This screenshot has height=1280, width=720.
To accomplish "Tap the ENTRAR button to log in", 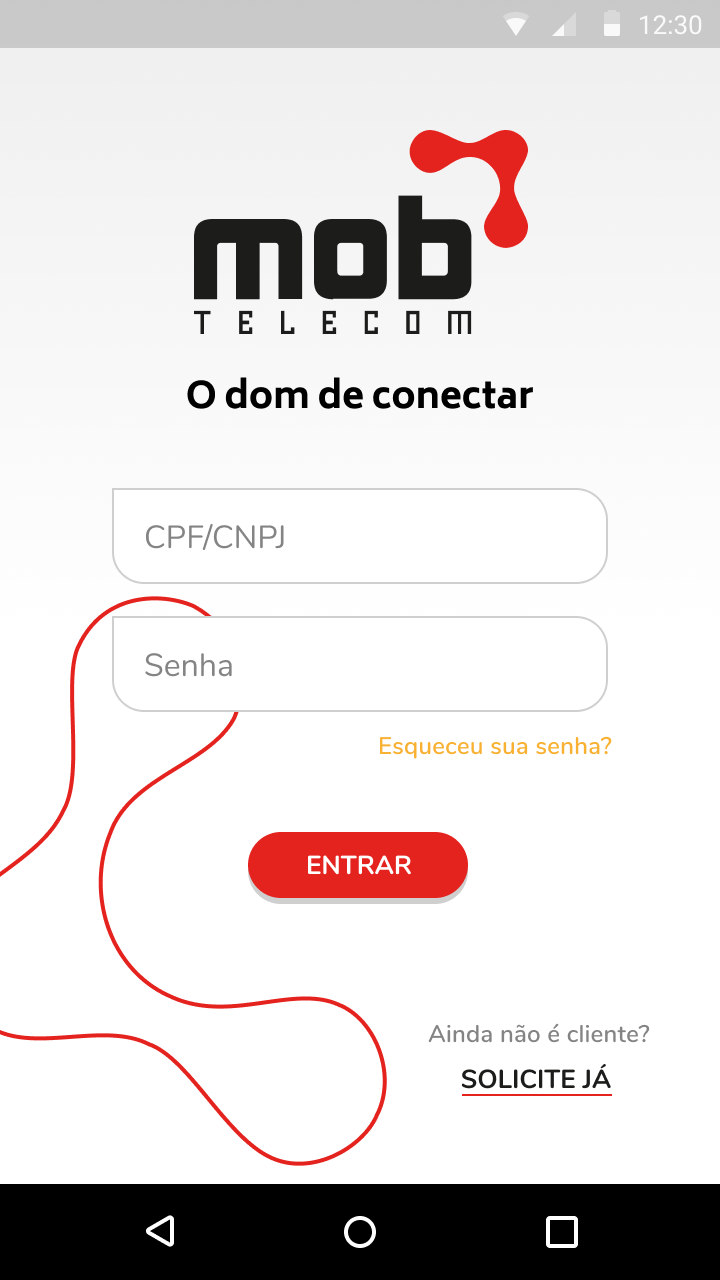I will point(358,865).
